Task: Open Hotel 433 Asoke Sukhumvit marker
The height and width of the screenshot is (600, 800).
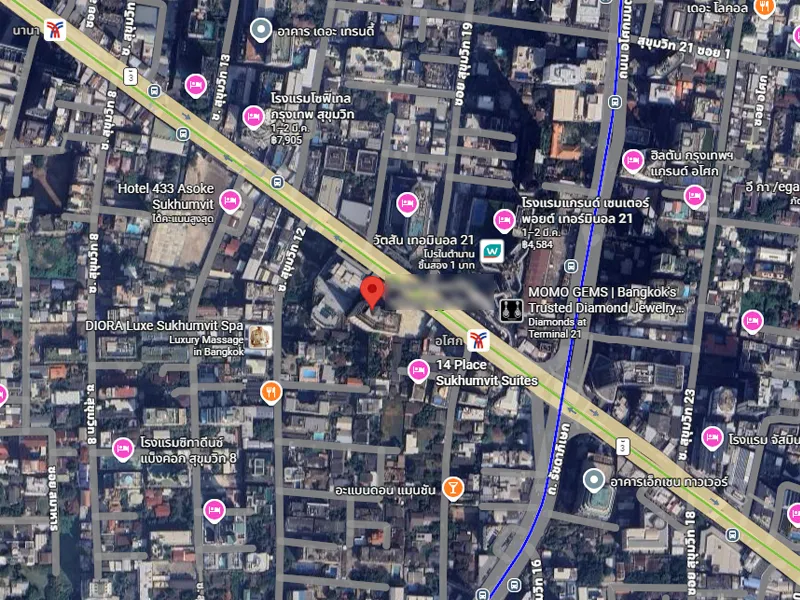Action: pyautogui.click(x=230, y=201)
